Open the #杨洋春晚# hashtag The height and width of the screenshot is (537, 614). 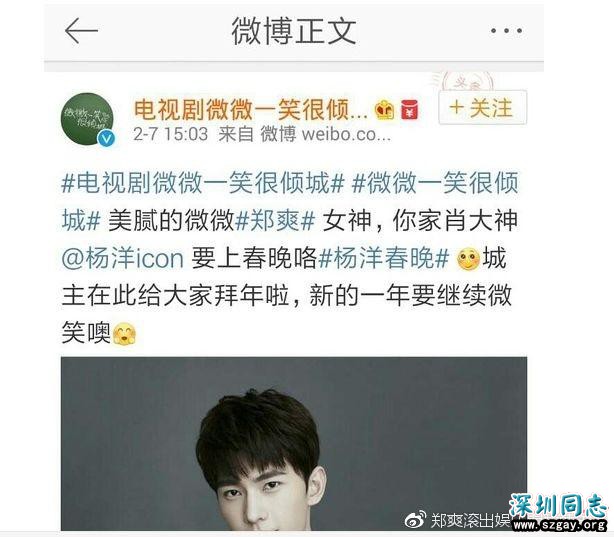click(x=385, y=258)
